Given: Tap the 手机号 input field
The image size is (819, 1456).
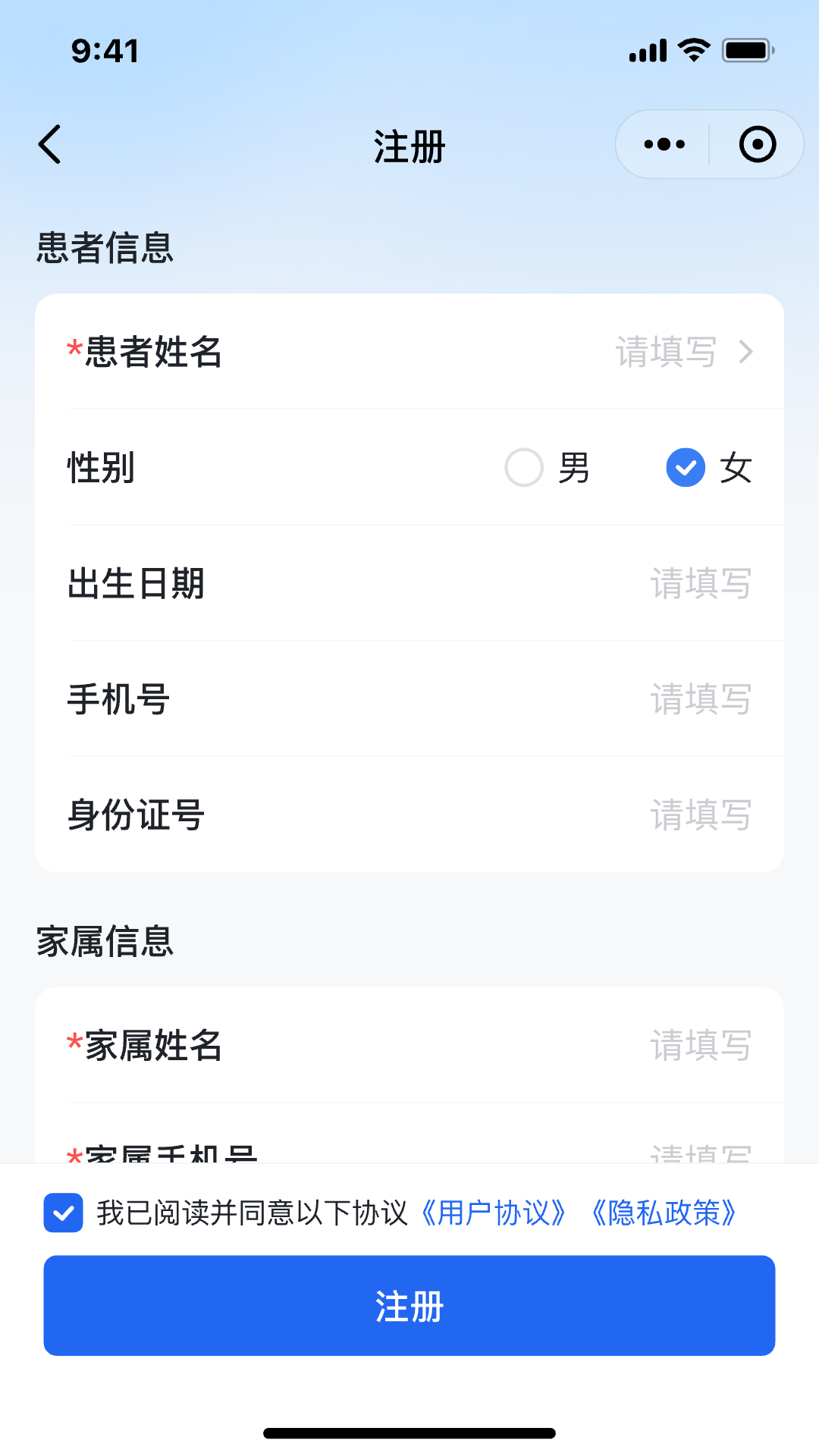Looking at the screenshot, I should tap(699, 699).
